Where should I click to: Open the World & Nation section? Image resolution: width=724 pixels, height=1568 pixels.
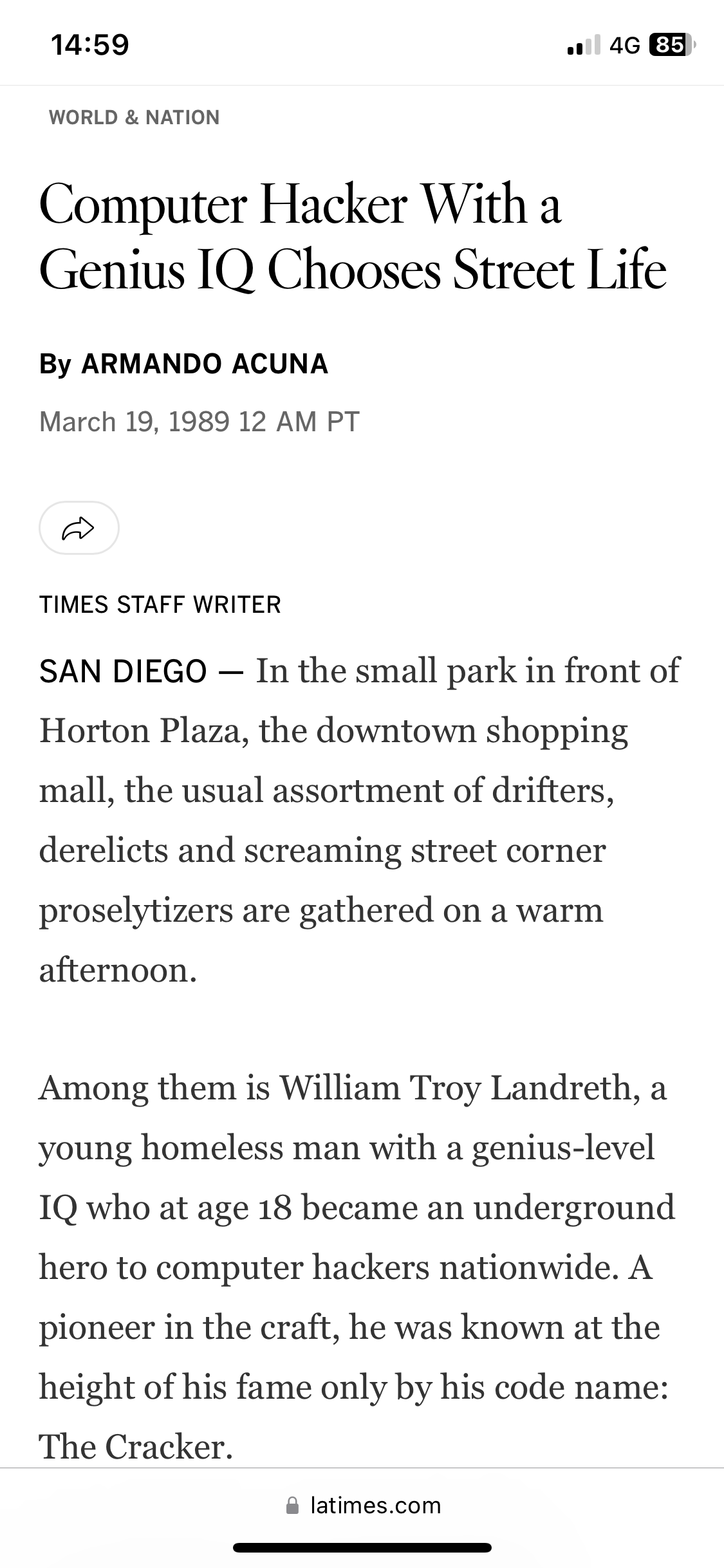(x=134, y=117)
